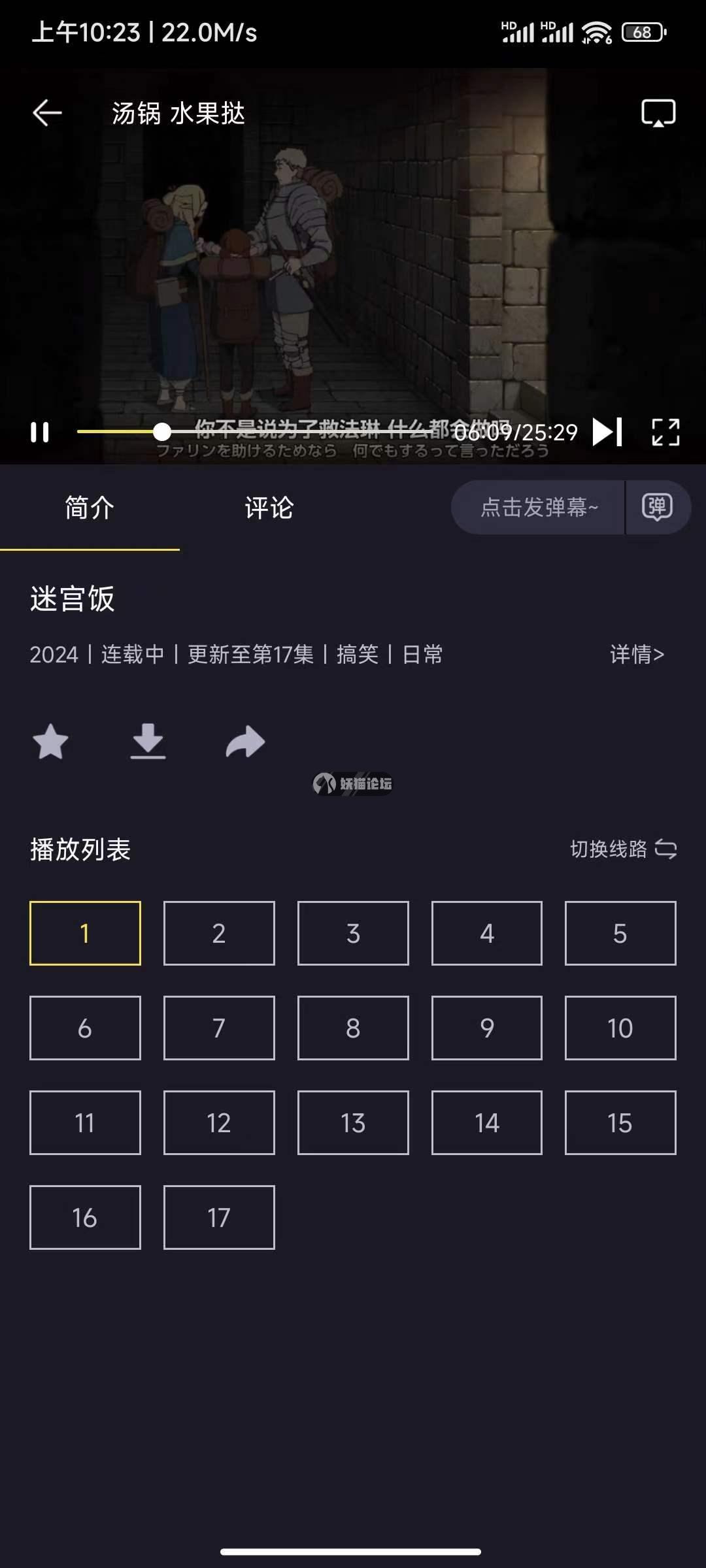The image size is (706, 1568).
Task: Skip to the next episode
Action: coord(607,432)
